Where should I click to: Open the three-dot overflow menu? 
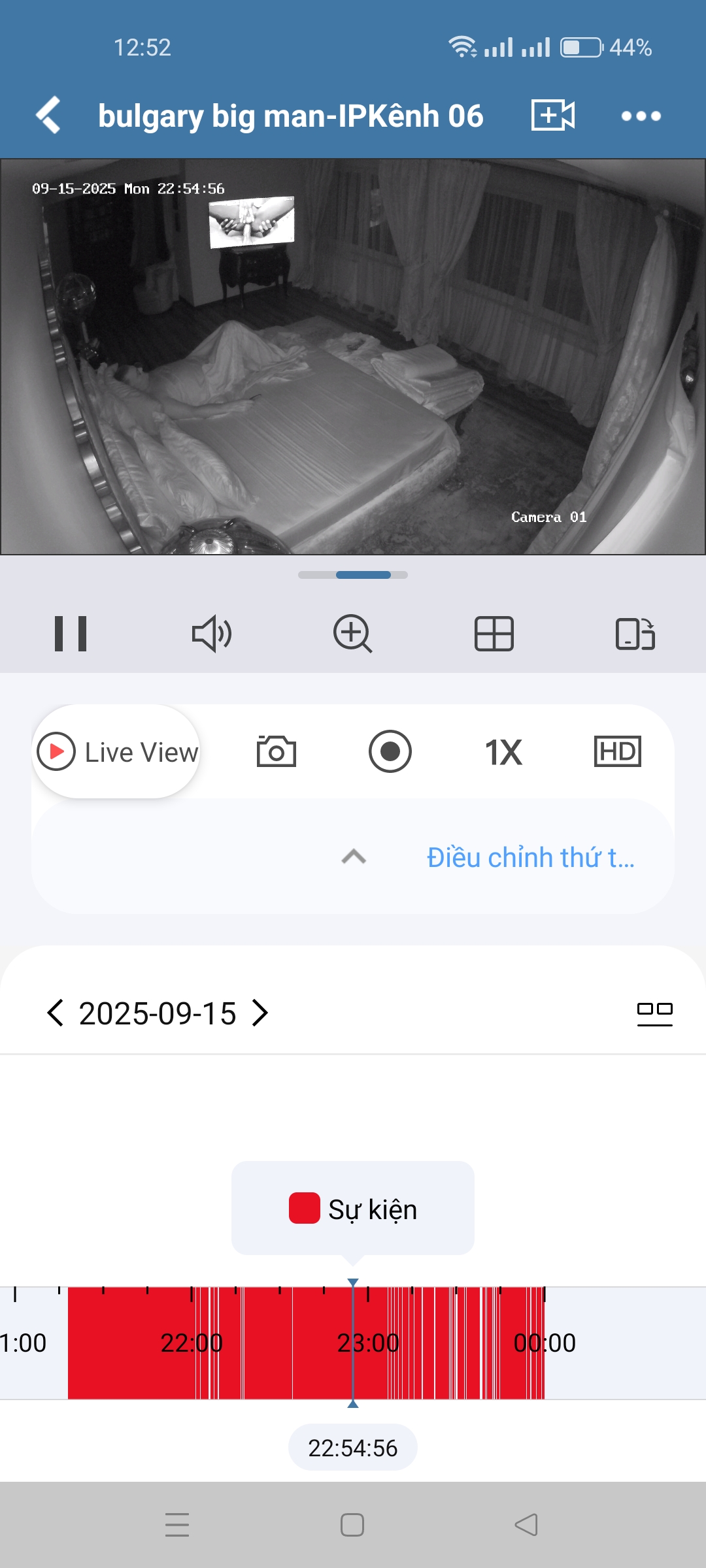pyautogui.click(x=641, y=116)
